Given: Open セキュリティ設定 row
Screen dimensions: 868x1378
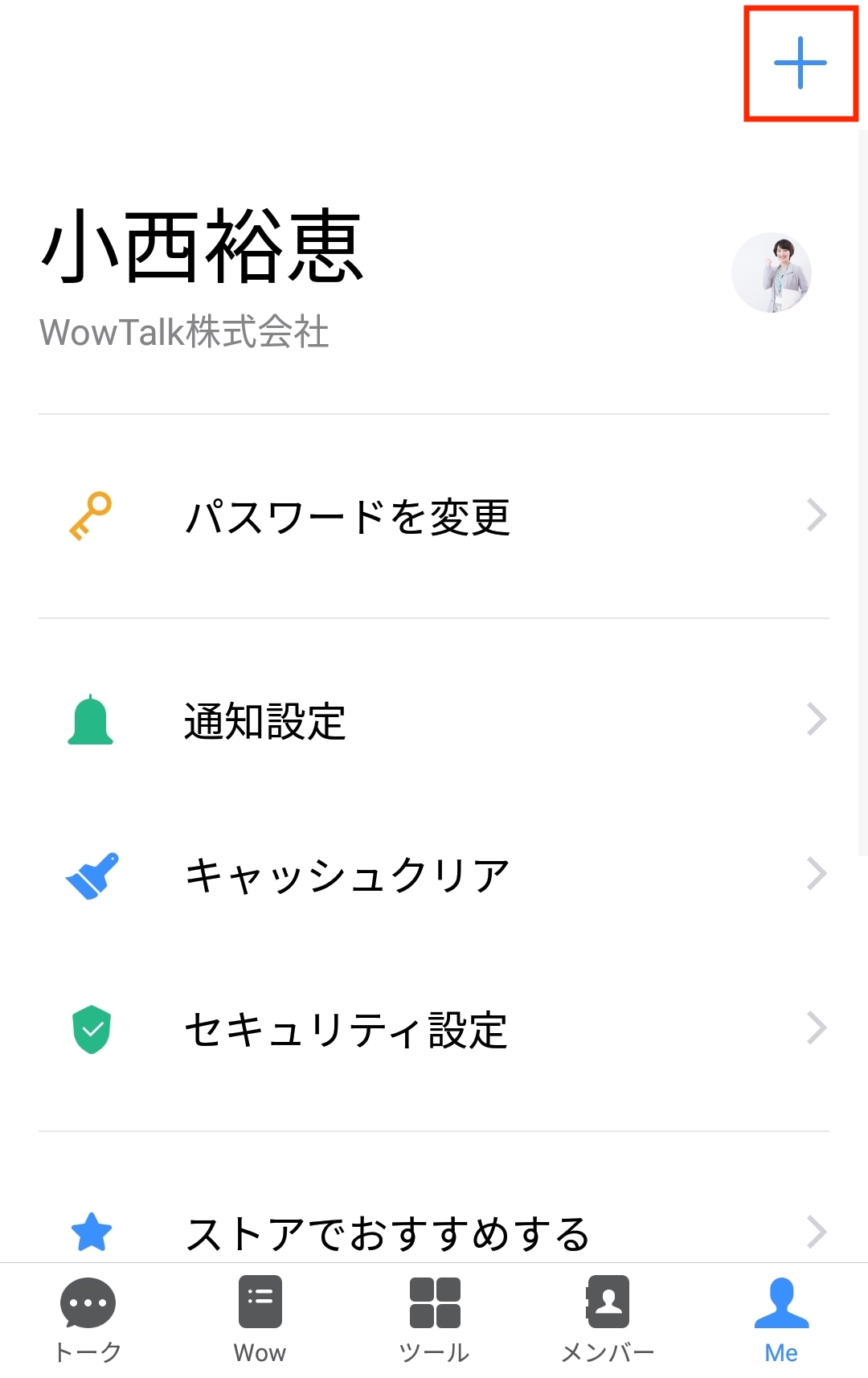Looking at the screenshot, I should [434, 1029].
